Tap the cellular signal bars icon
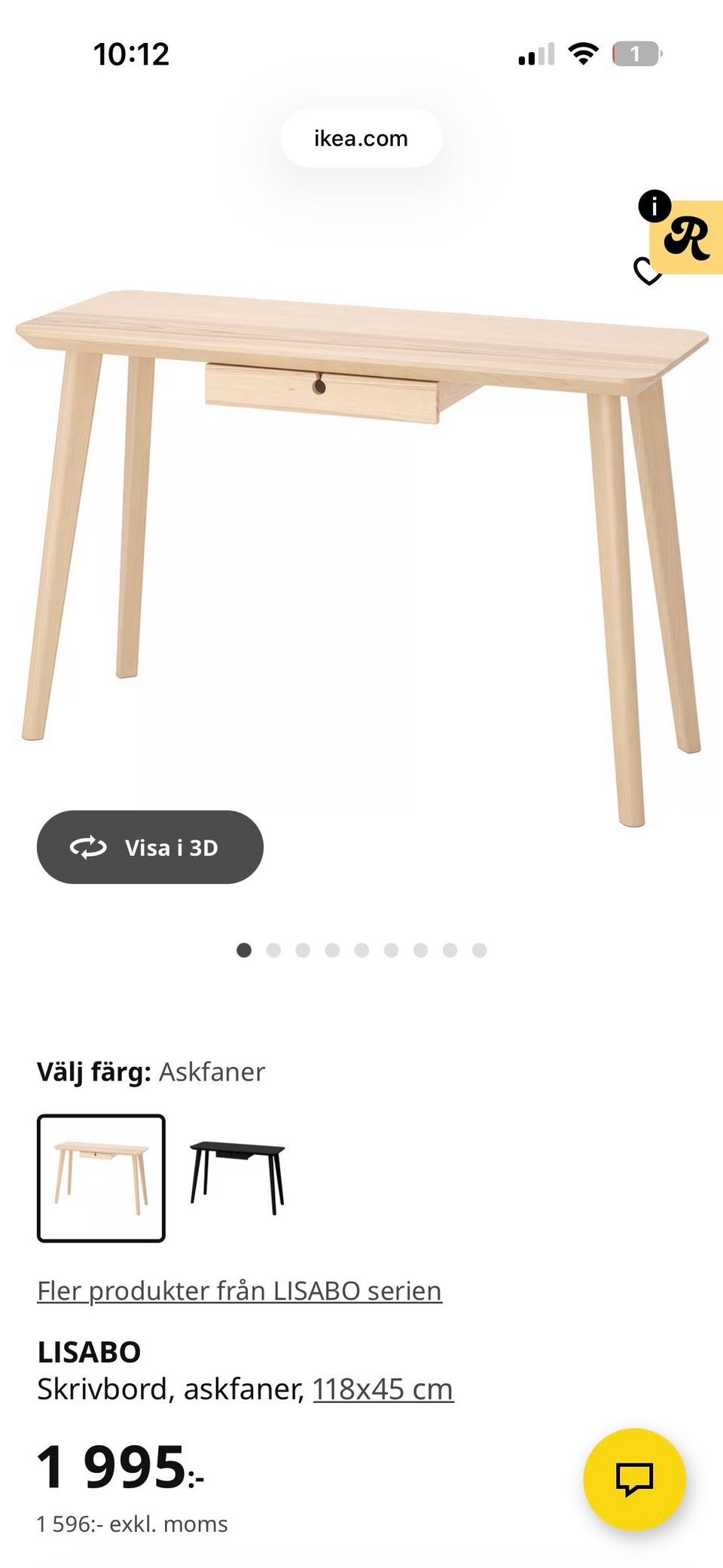The height and width of the screenshot is (1568, 723). (x=536, y=53)
